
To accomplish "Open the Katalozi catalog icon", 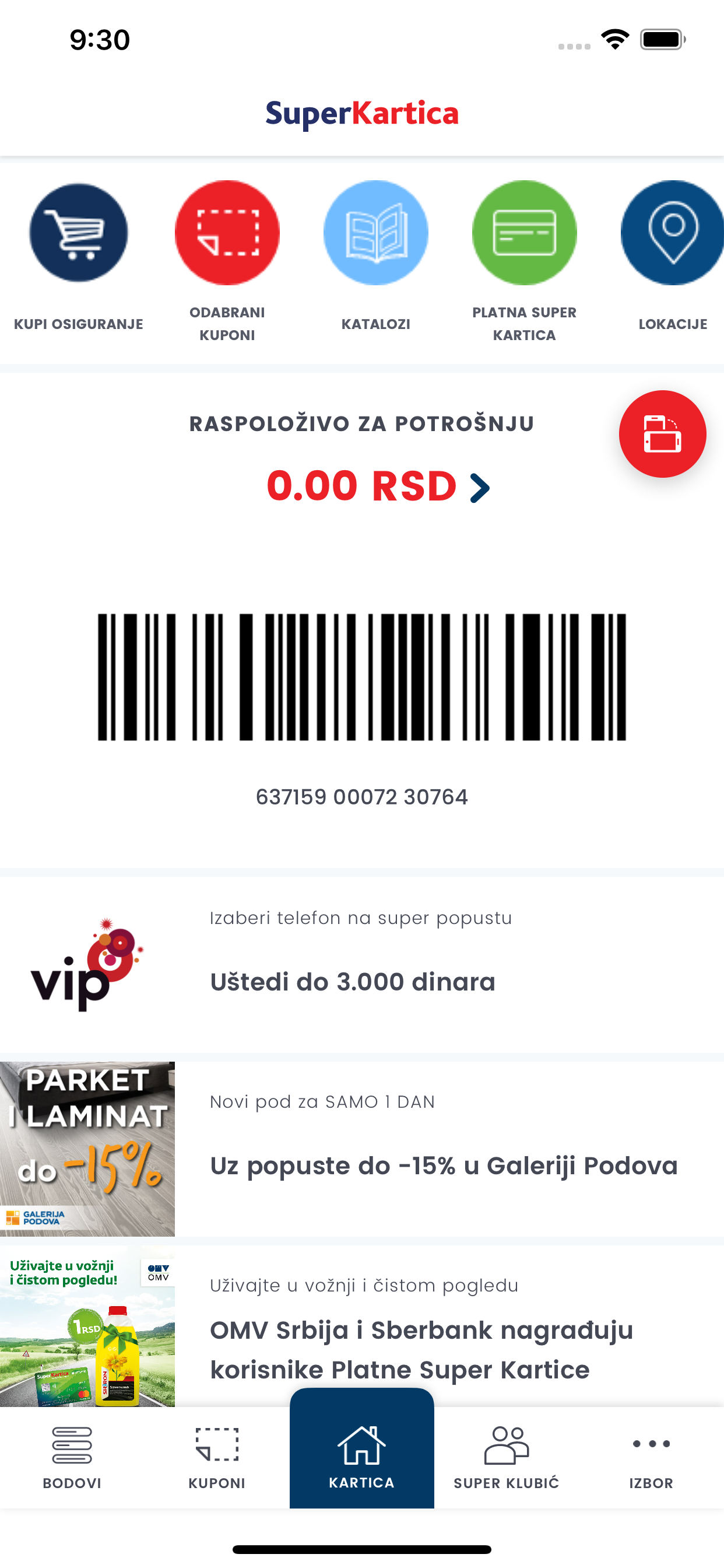I will tap(375, 233).
